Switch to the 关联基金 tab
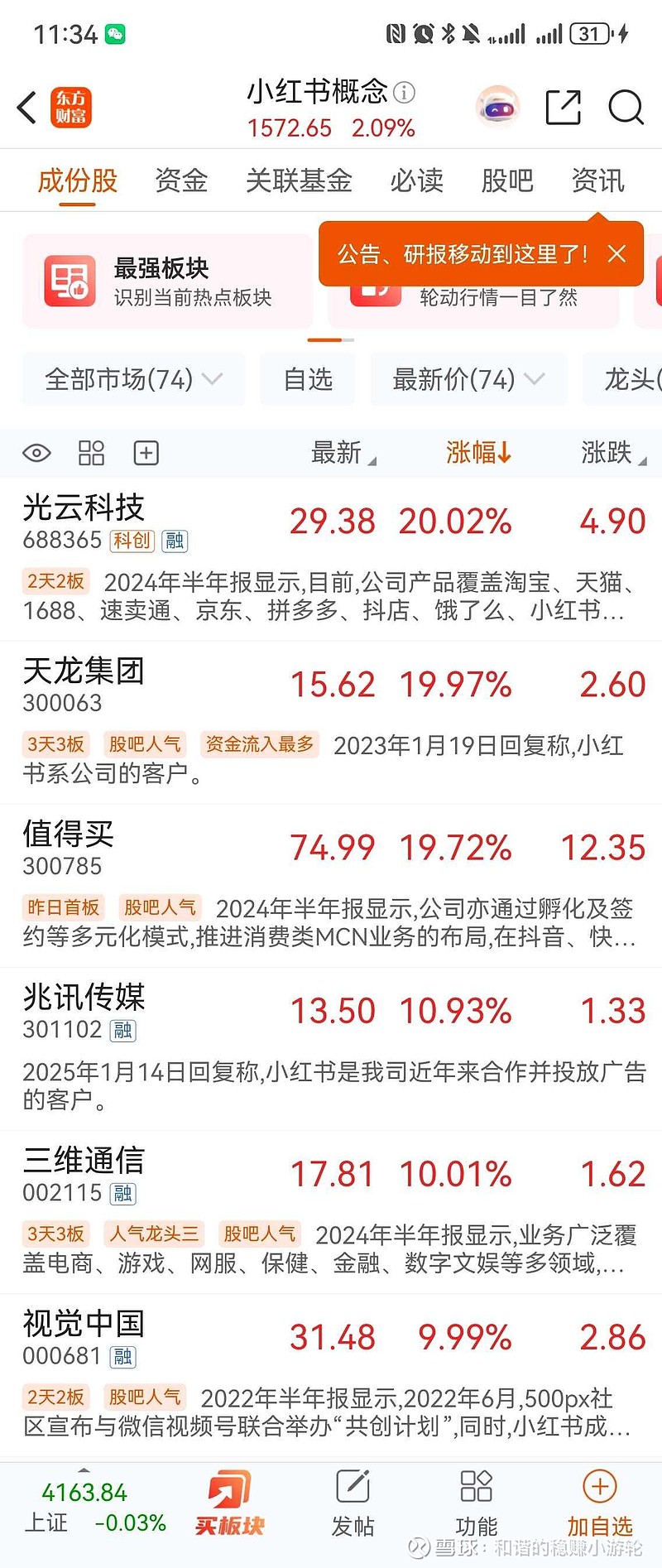Screen dimensions: 662x1568 pos(299,180)
